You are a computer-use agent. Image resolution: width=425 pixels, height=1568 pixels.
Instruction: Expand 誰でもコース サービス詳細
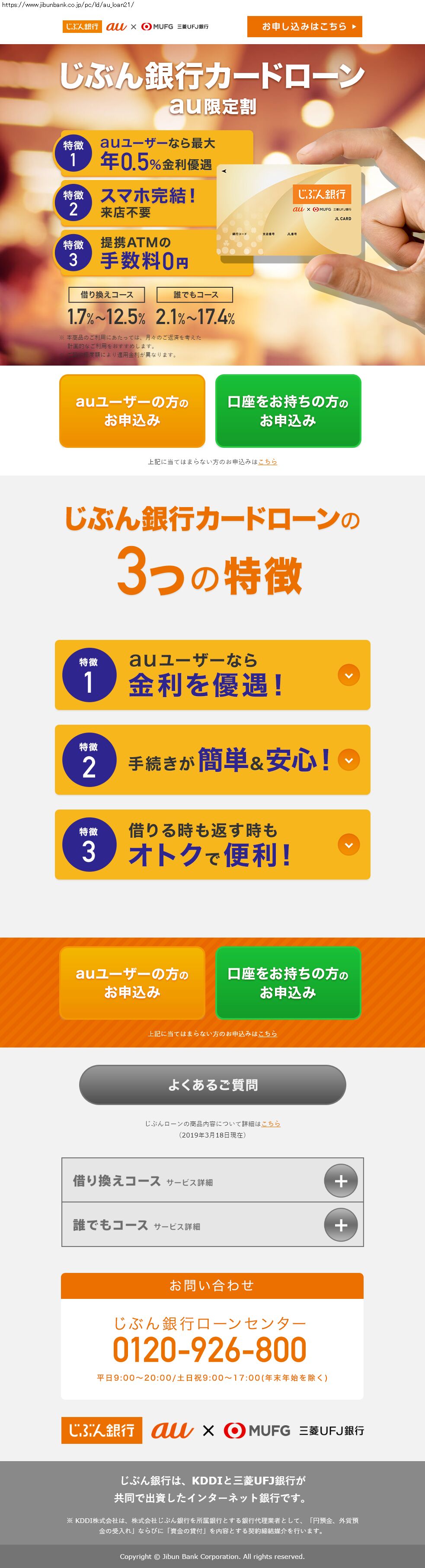341,1225
